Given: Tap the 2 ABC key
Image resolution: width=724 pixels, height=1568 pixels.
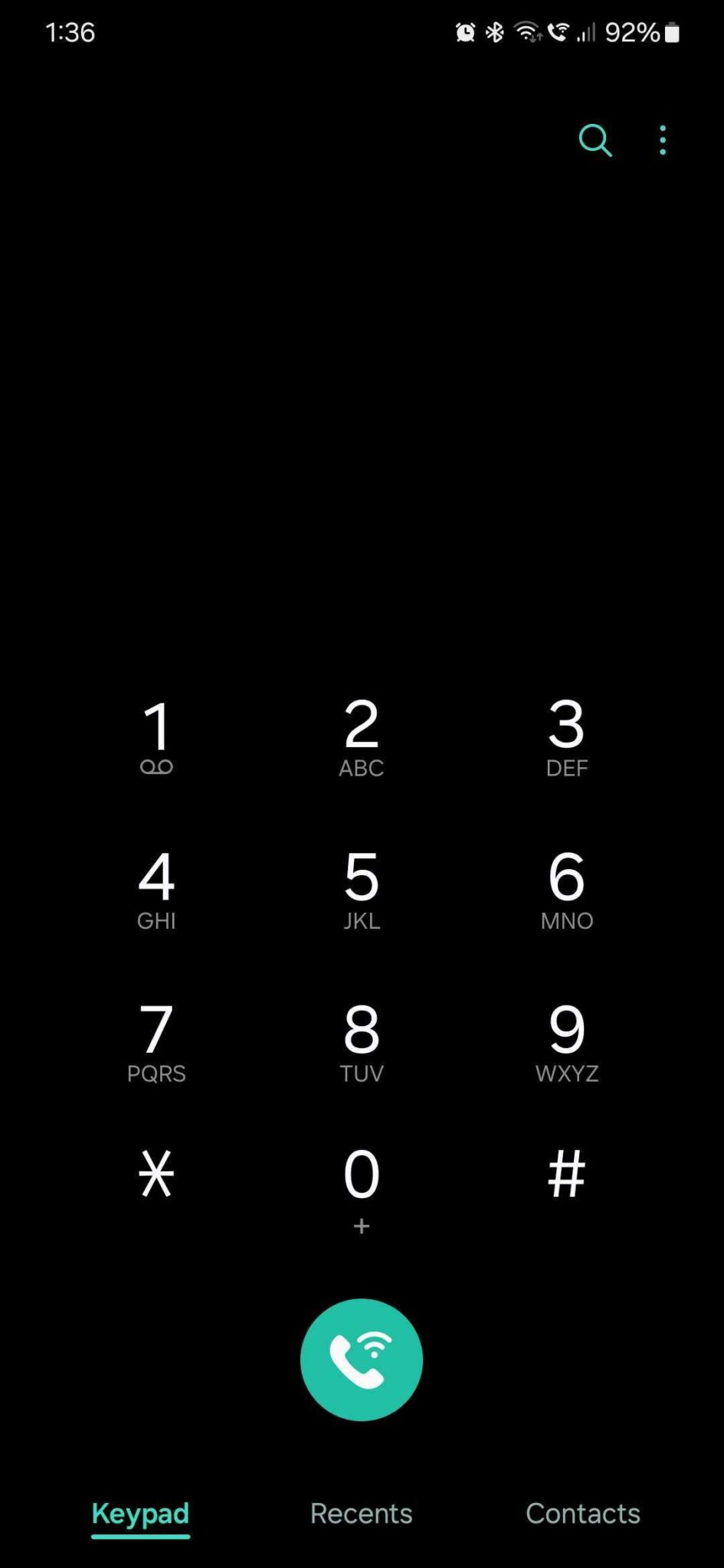Looking at the screenshot, I should [x=361, y=737].
